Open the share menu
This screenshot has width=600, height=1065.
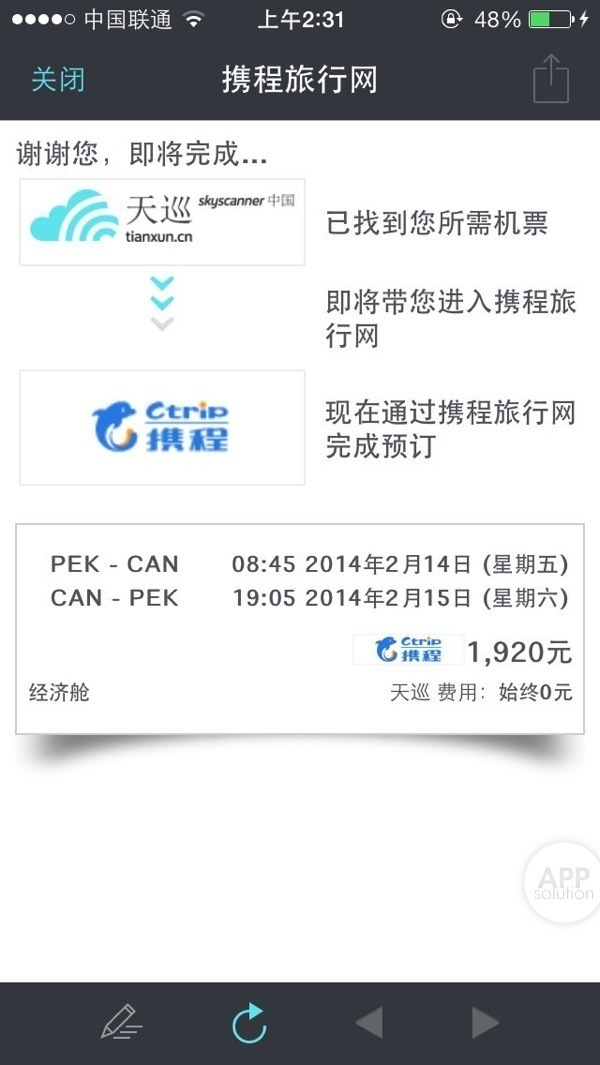551,78
